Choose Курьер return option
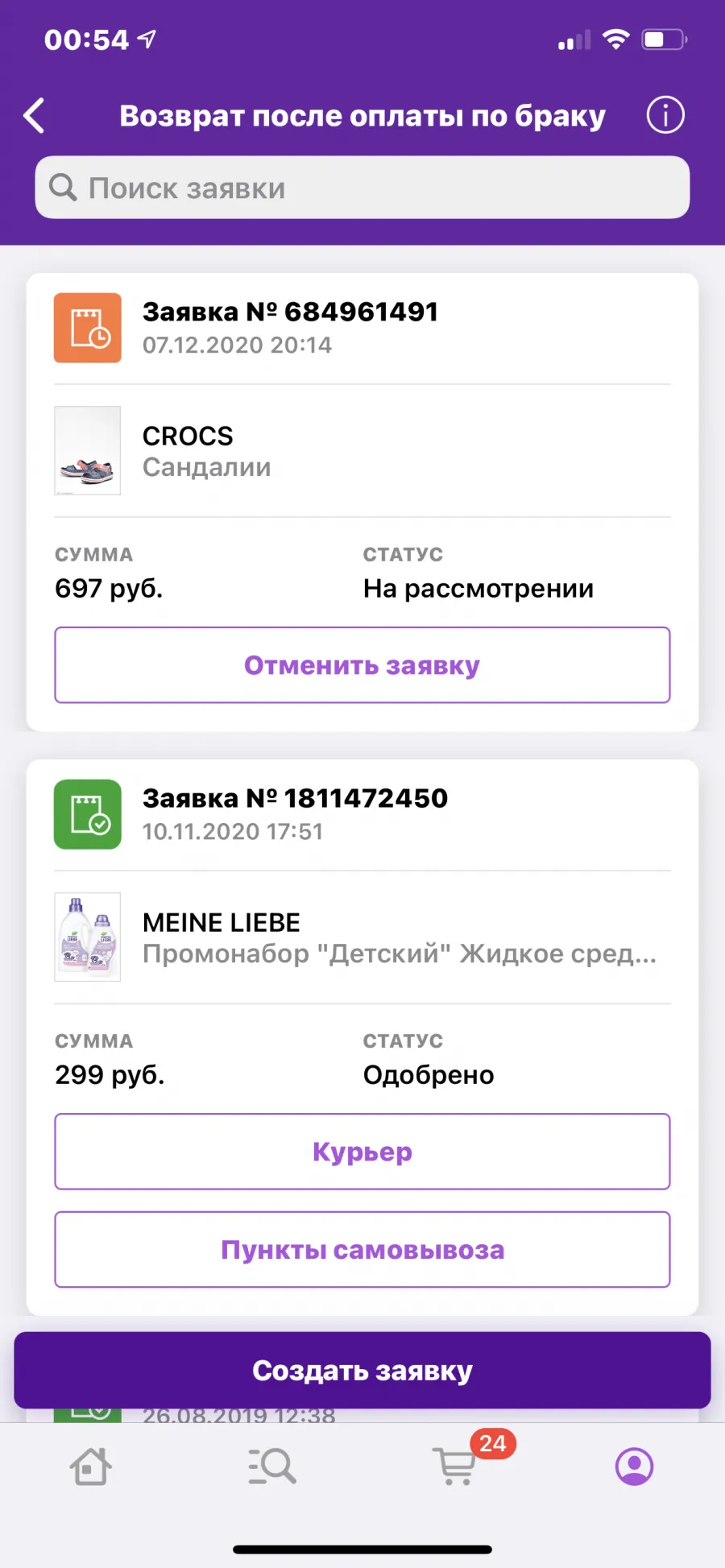This screenshot has height=1568, width=725. pyautogui.click(x=362, y=1152)
